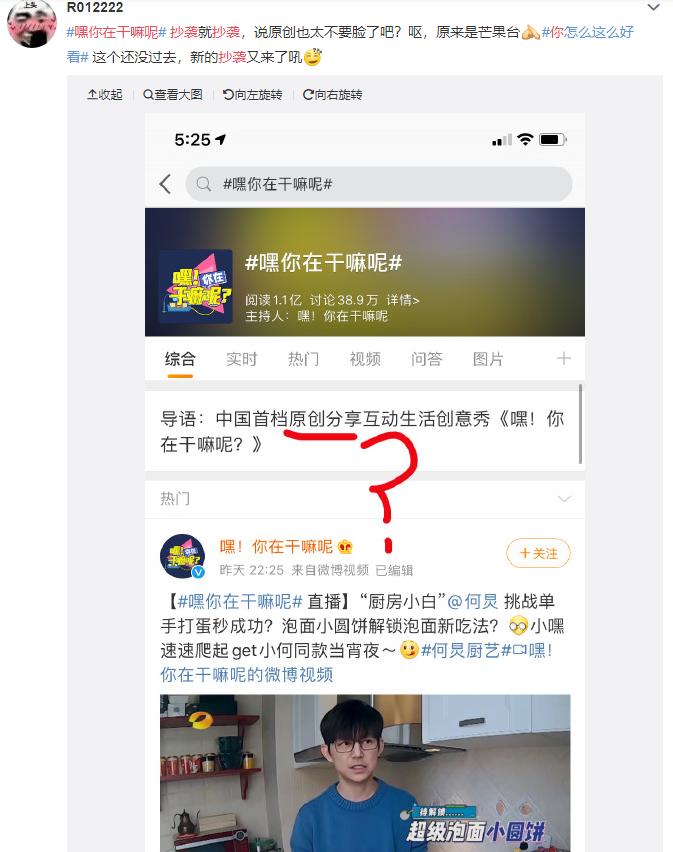673x852 pixels.
Task: Rotate the image right with 向右旋转
Action: pyautogui.click(x=332, y=94)
